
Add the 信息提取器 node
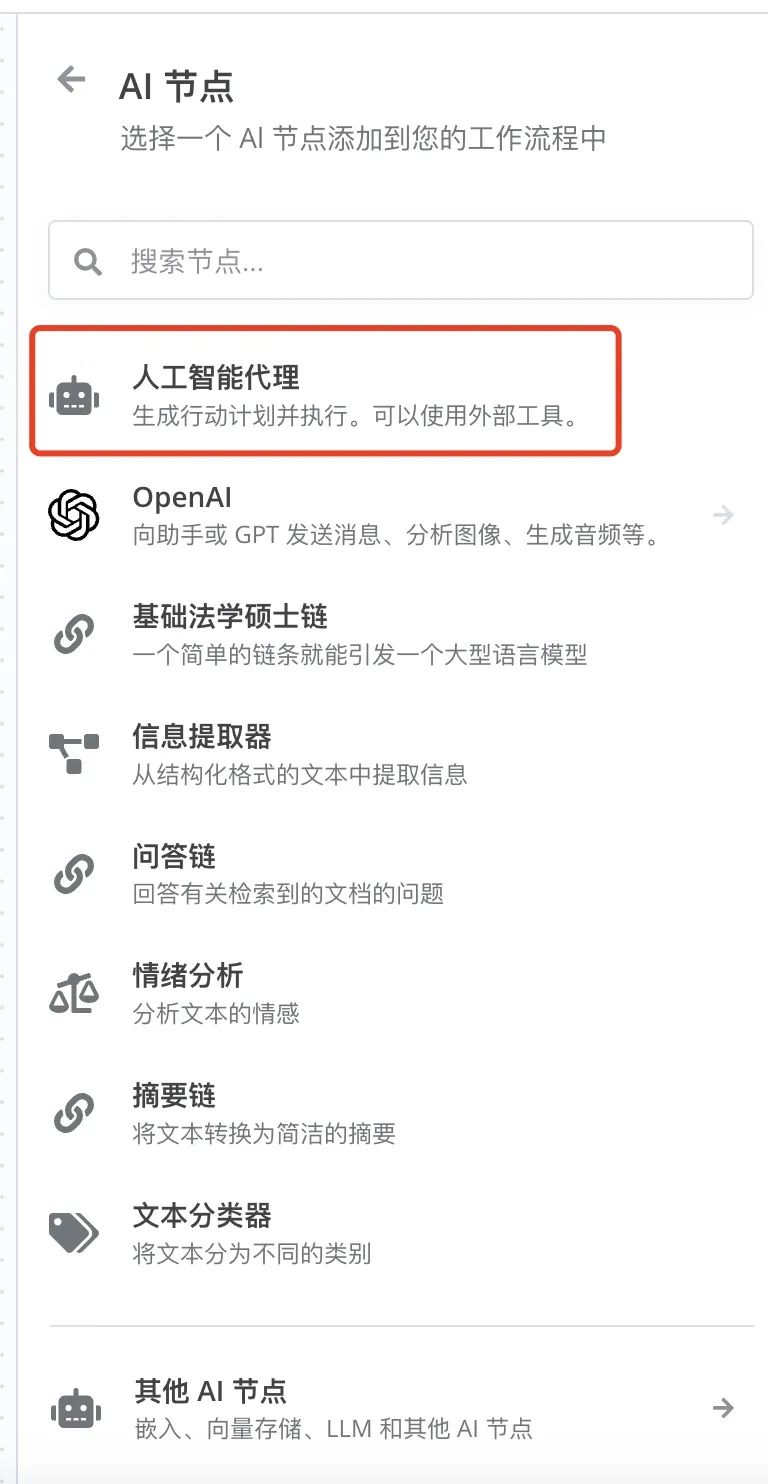300,754
